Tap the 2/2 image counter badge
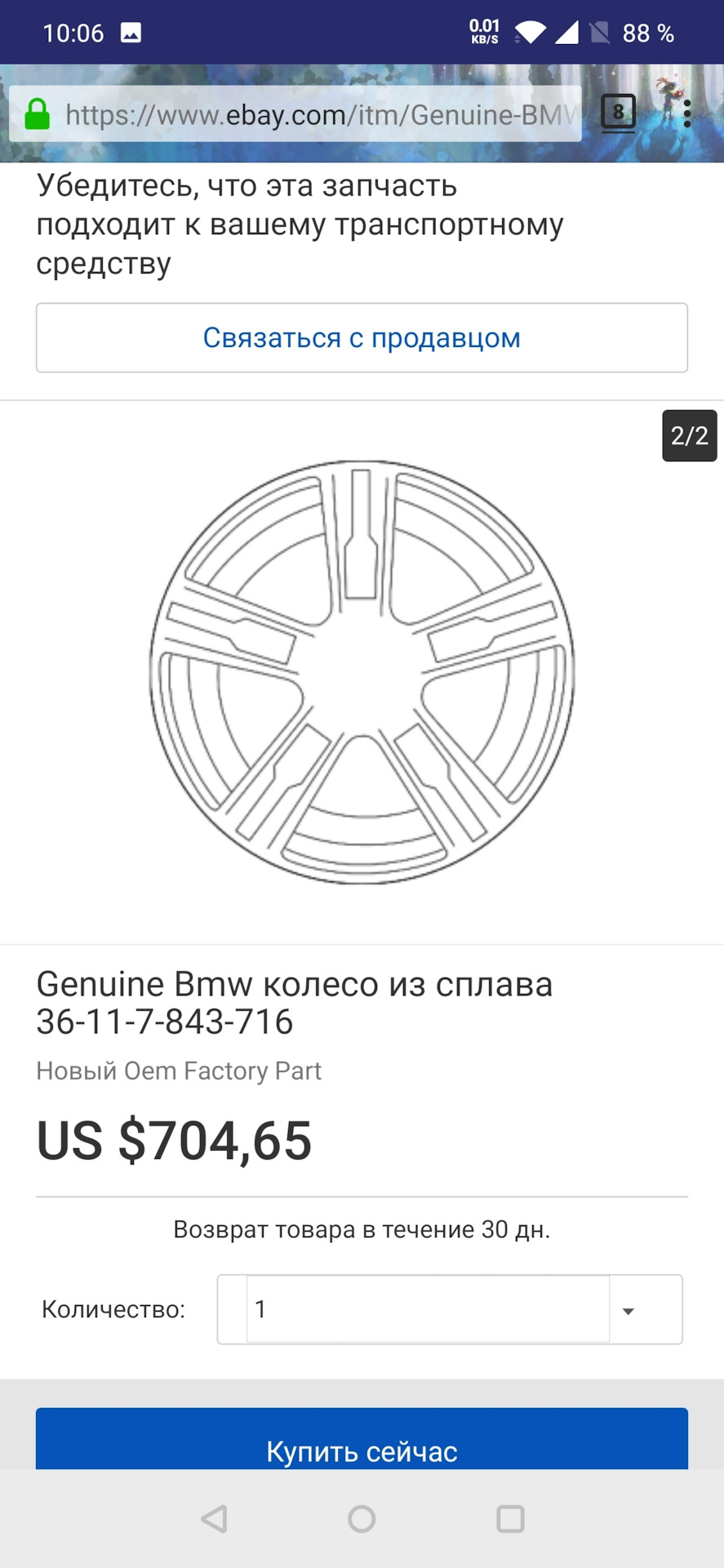 (x=690, y=436)
